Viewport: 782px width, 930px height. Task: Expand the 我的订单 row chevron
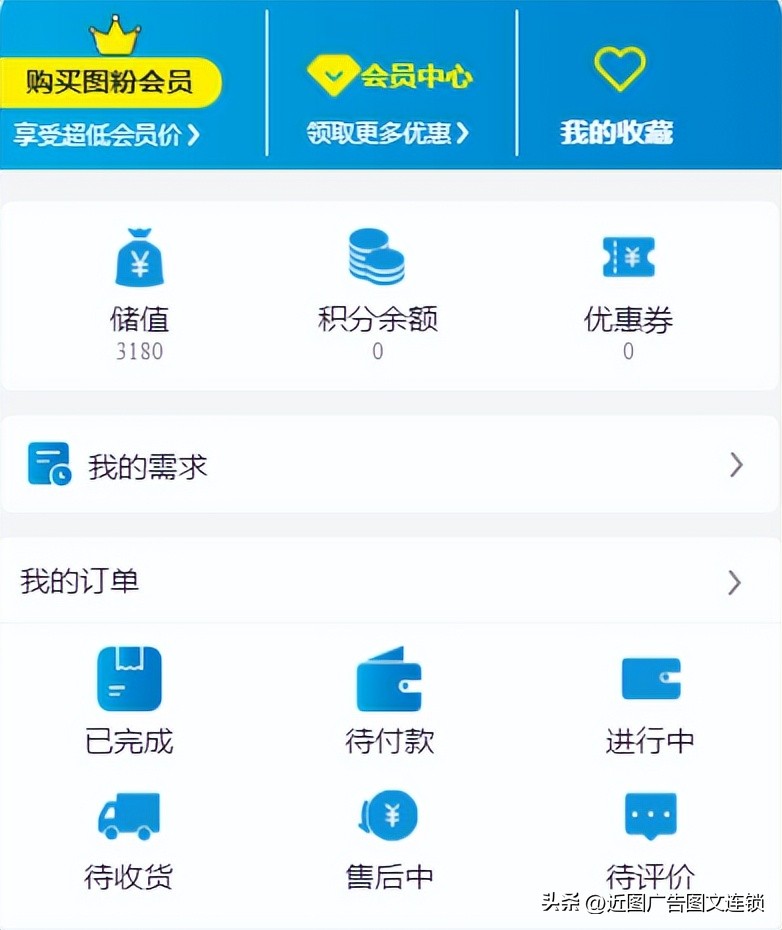735,582
